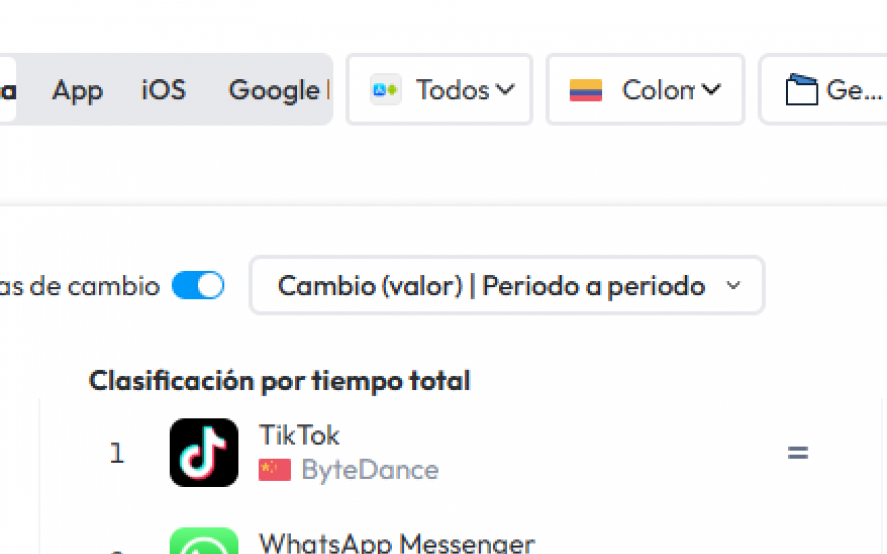Expand the Cambio (valor) Periodo a periodo dropdown
This screenshot has height=554, width=887.
tap(507, 286)
